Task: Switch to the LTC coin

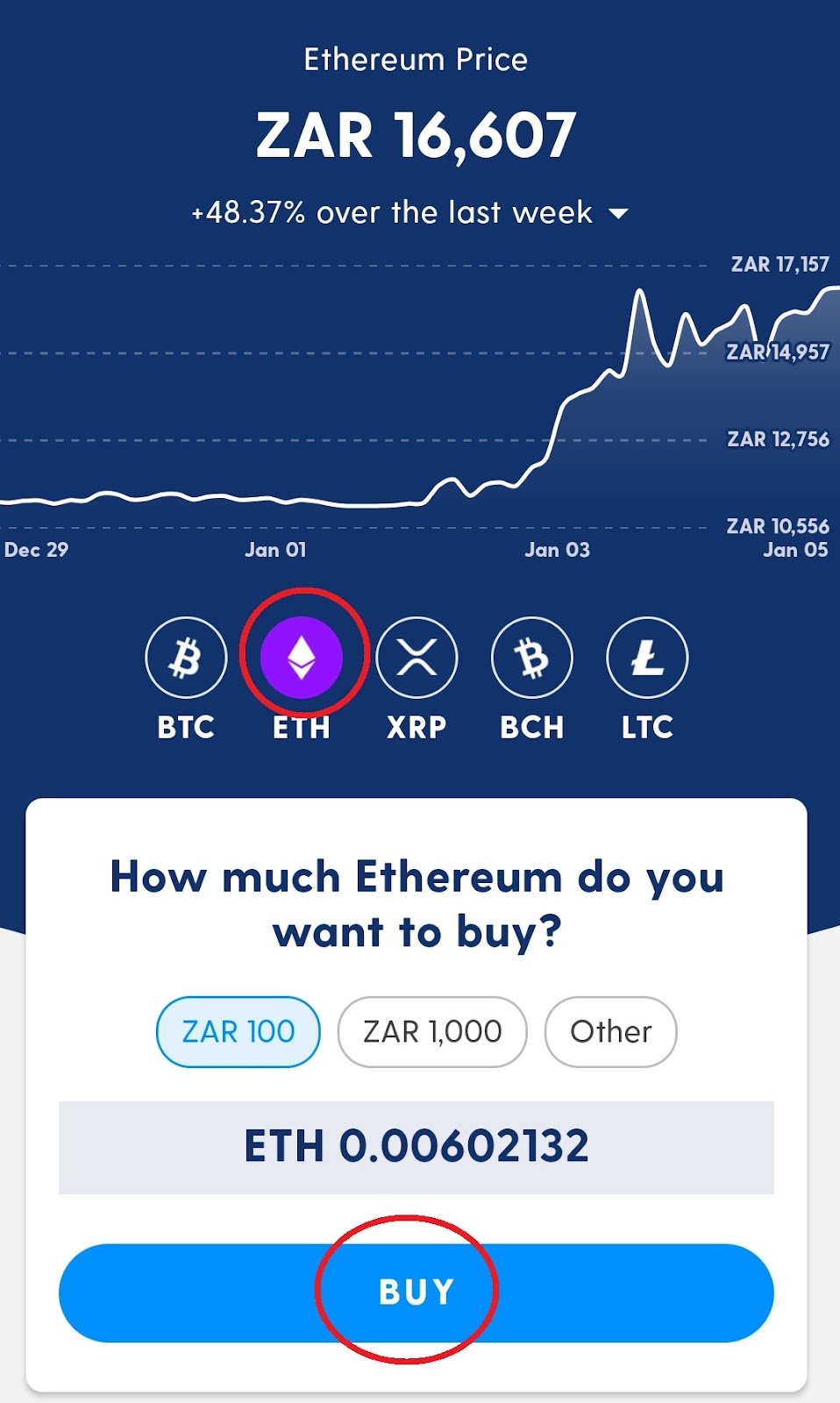Action: [647, 658]
